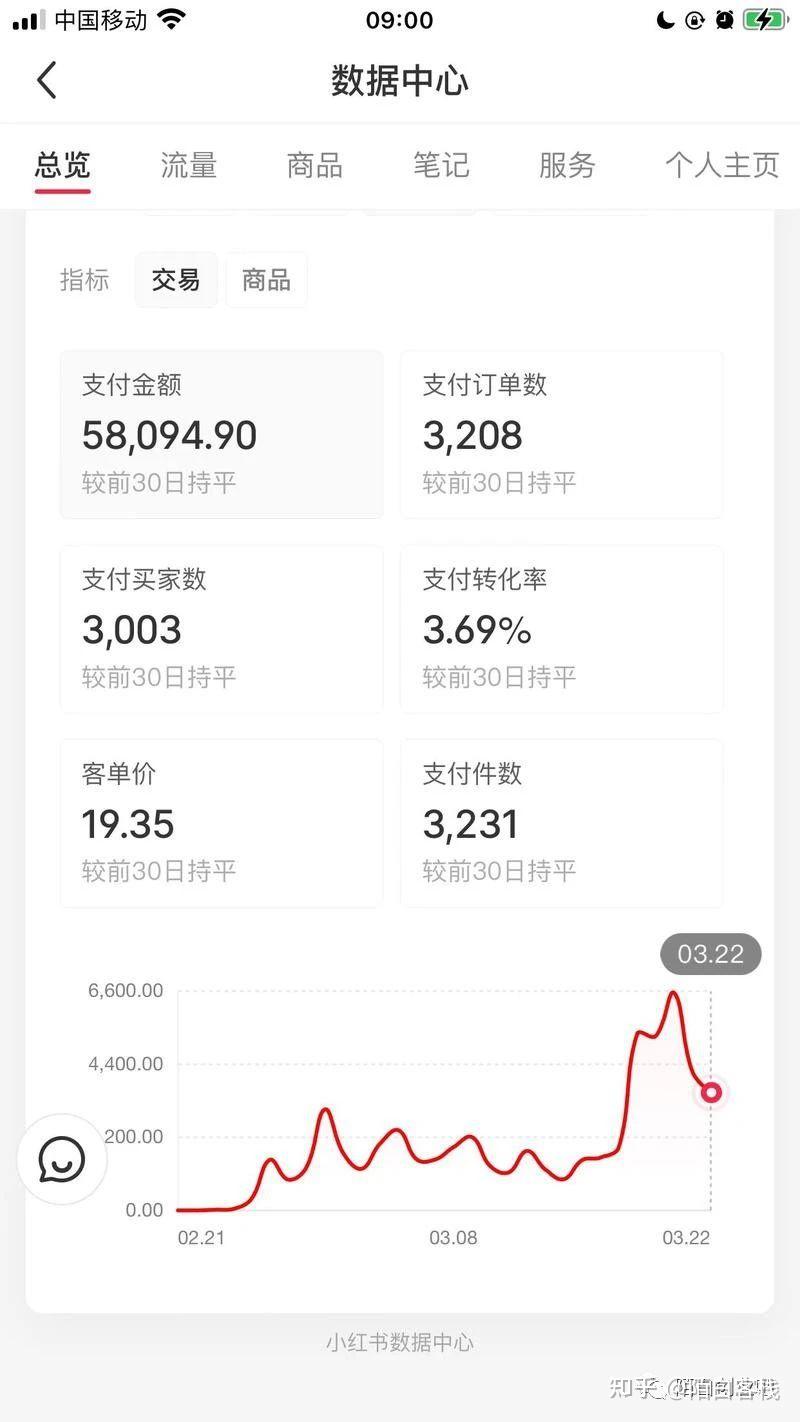Select the 支付金额 metric card

click(x=221, y=434)
